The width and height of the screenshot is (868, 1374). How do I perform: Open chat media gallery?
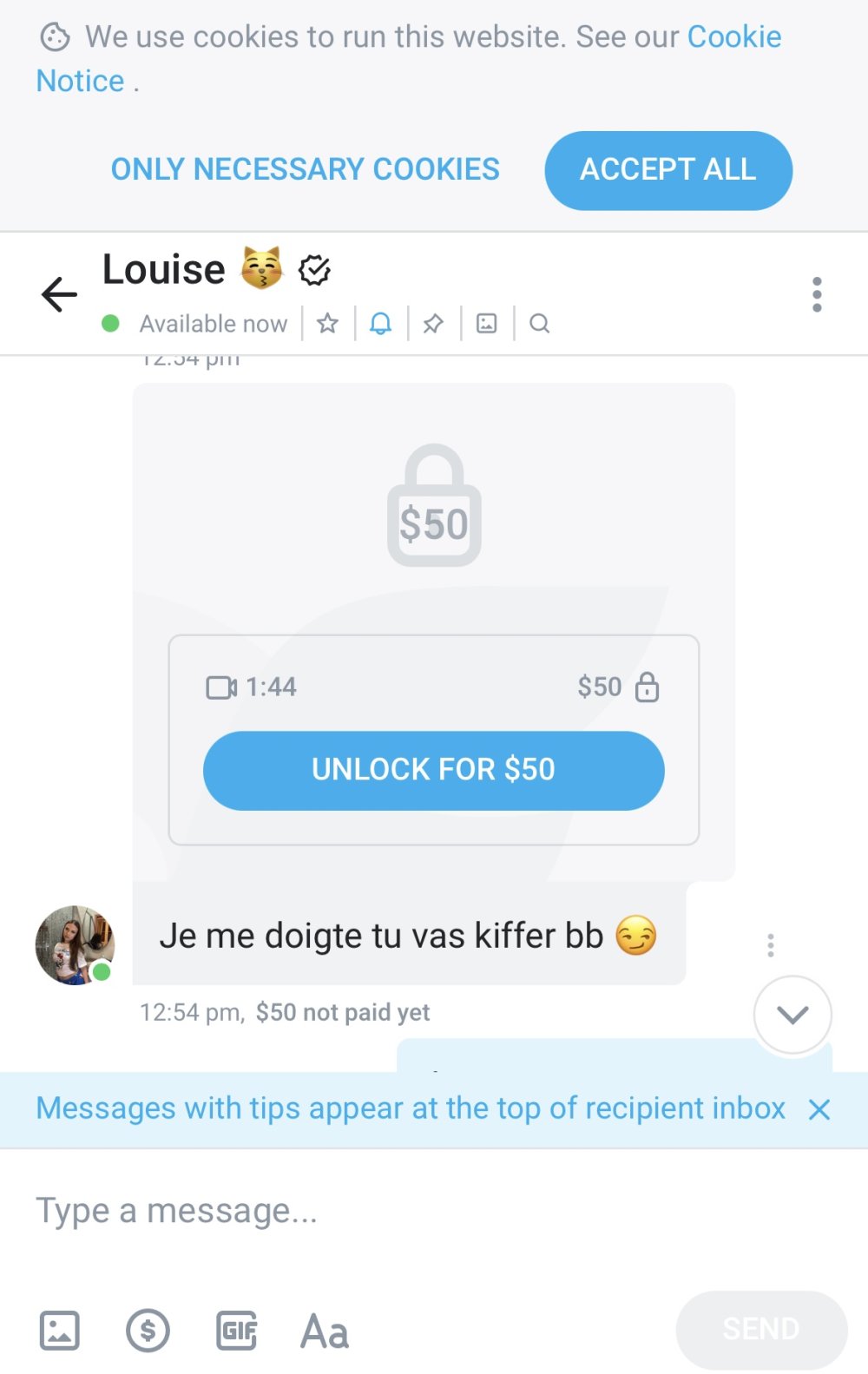click(x=486, y=324)
